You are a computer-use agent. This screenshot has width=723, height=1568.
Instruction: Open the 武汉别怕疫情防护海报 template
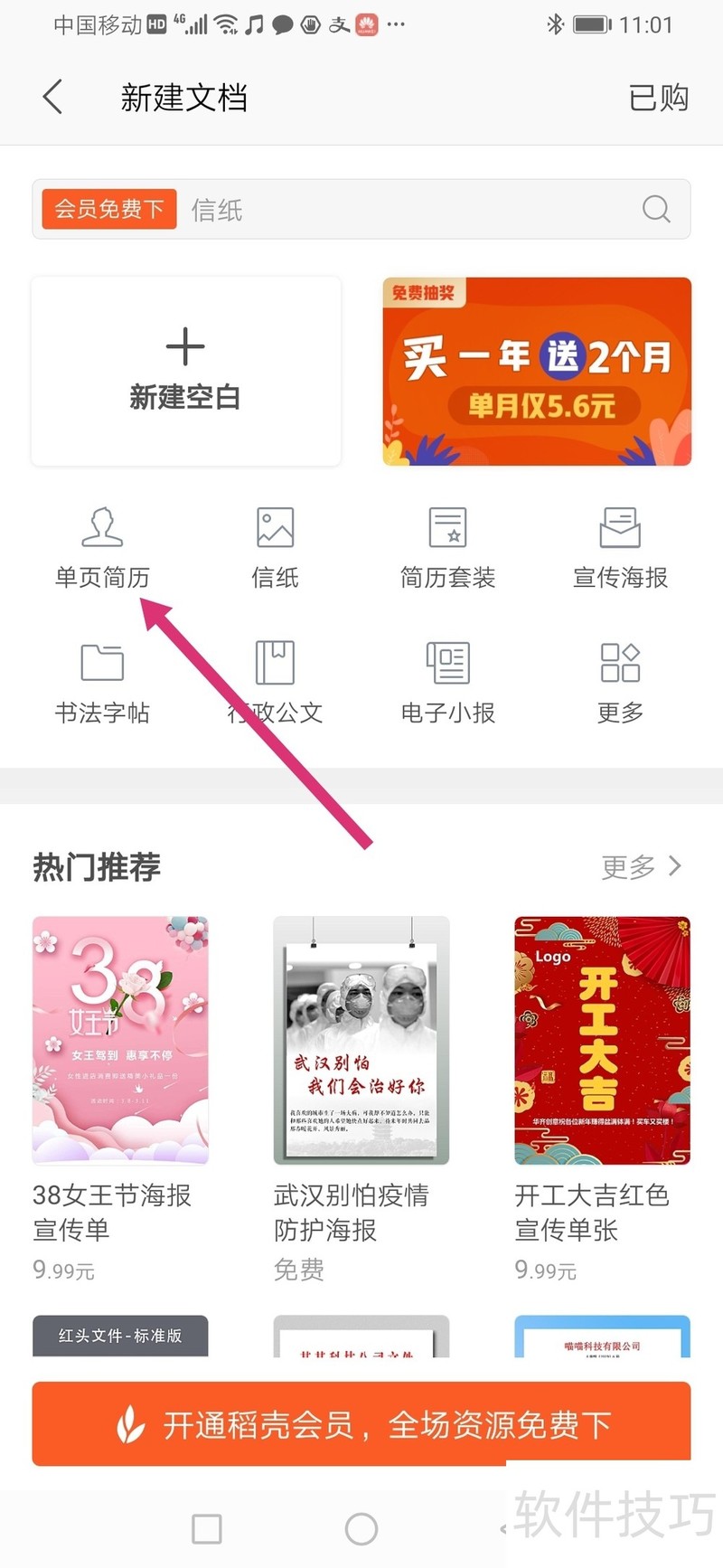click(361, 1040)
